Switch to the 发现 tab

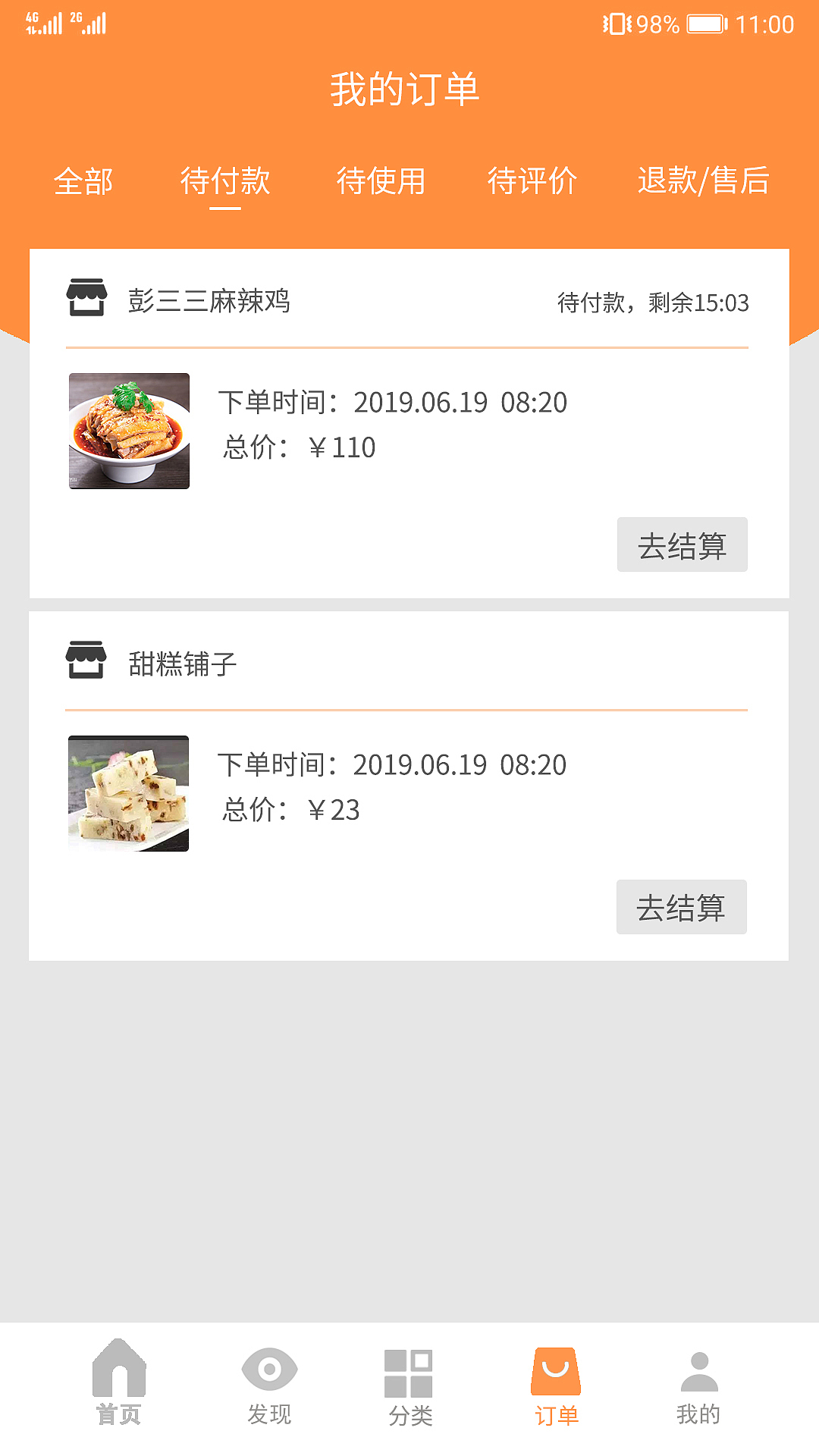tap(269, 1383)
